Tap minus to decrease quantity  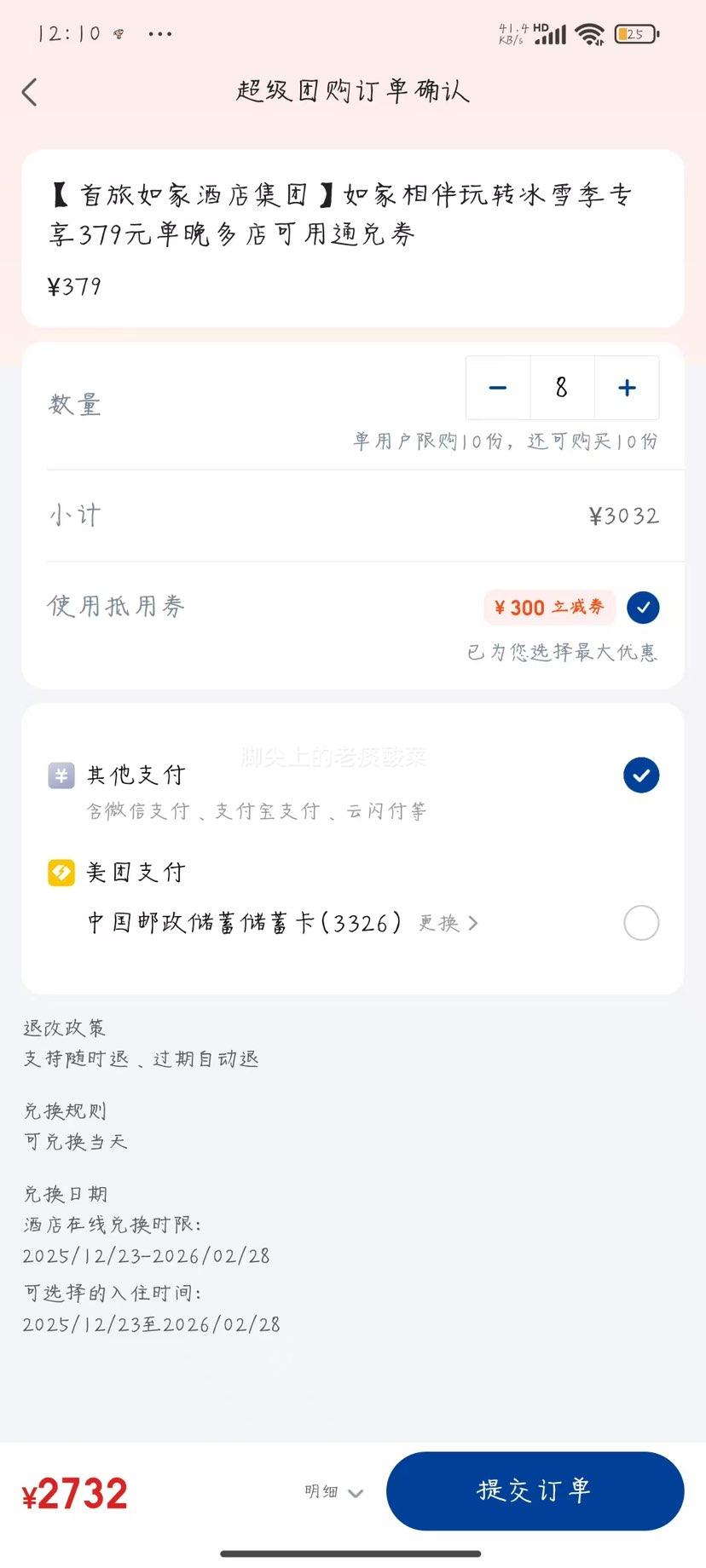(x=497, y=388)
